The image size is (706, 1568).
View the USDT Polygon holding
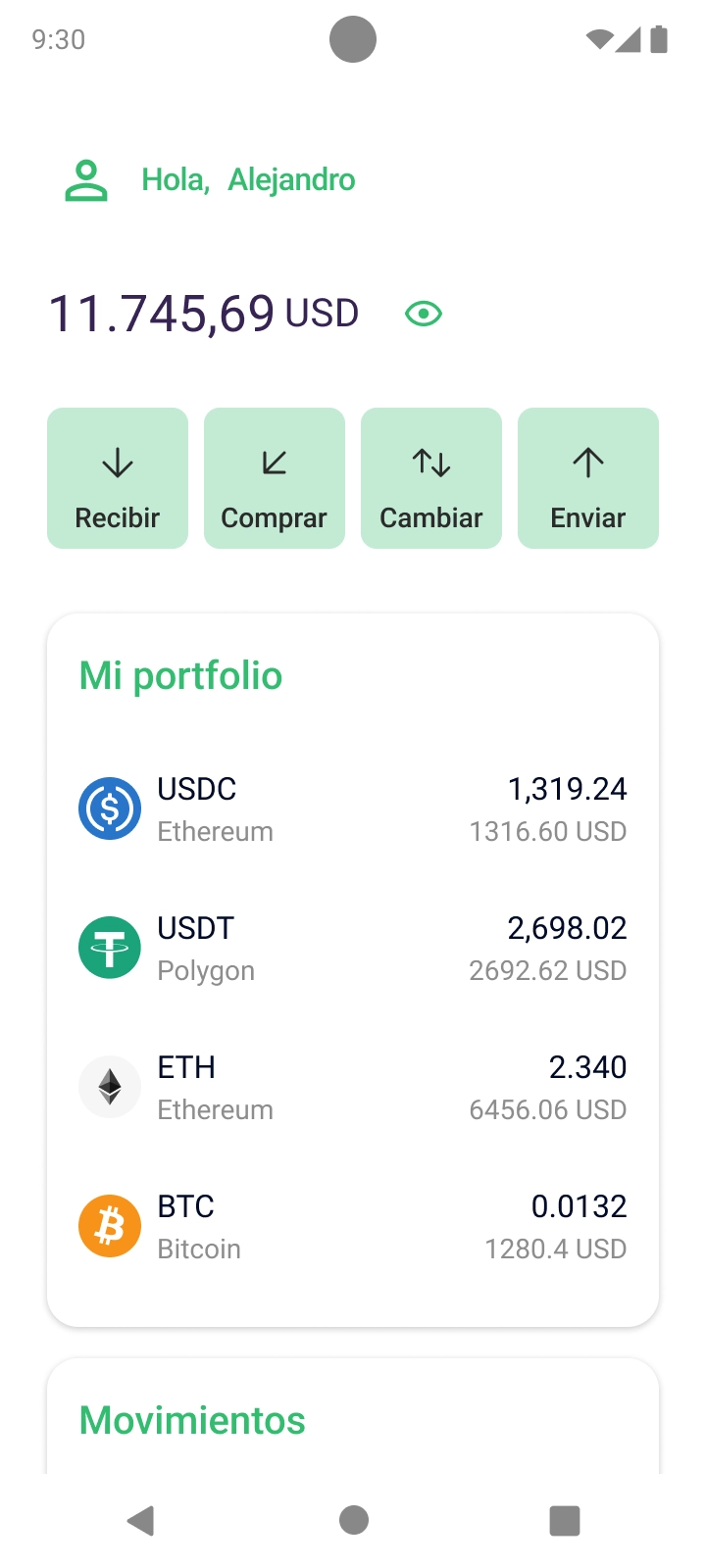point(353,949)
